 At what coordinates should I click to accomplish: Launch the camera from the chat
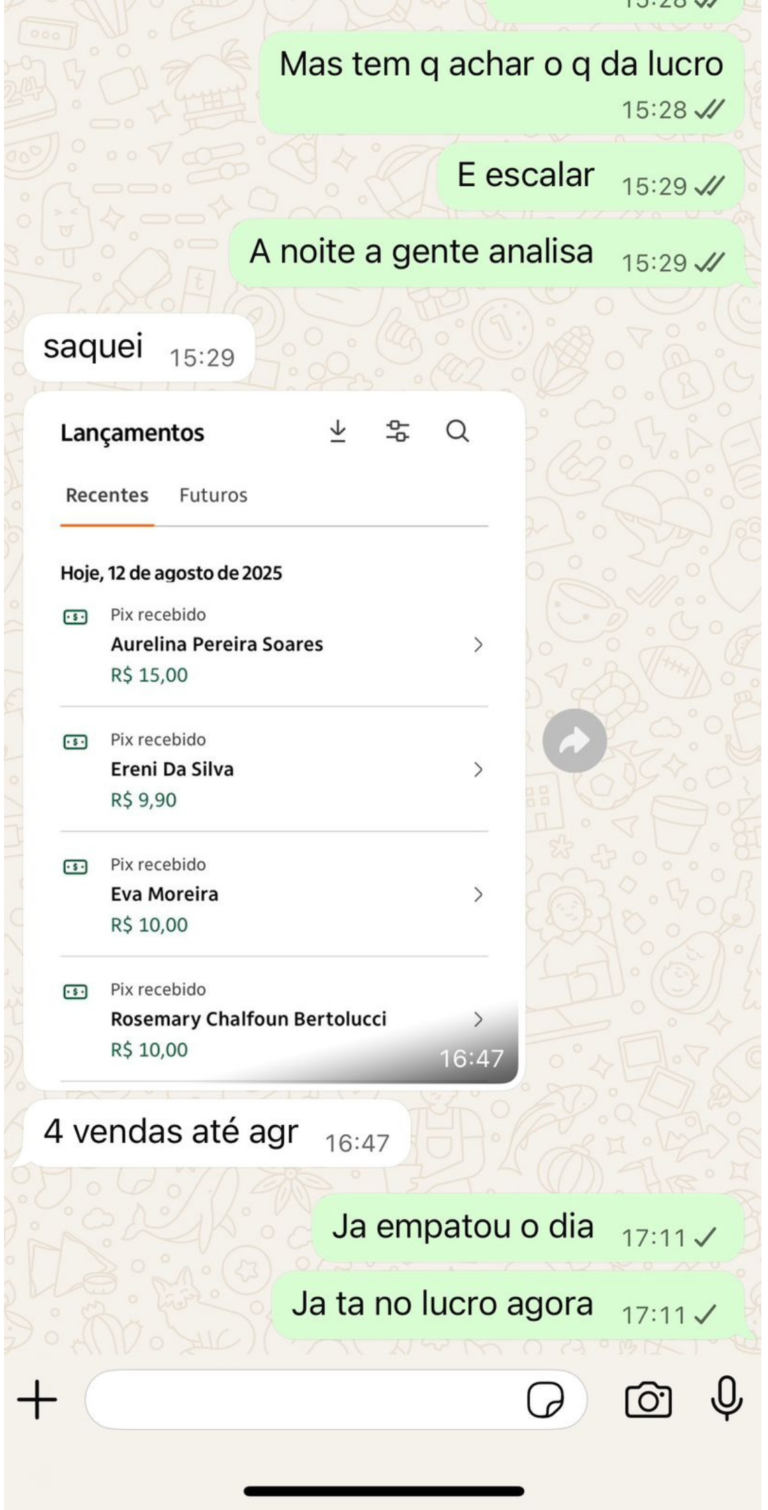pos(648,1400)
